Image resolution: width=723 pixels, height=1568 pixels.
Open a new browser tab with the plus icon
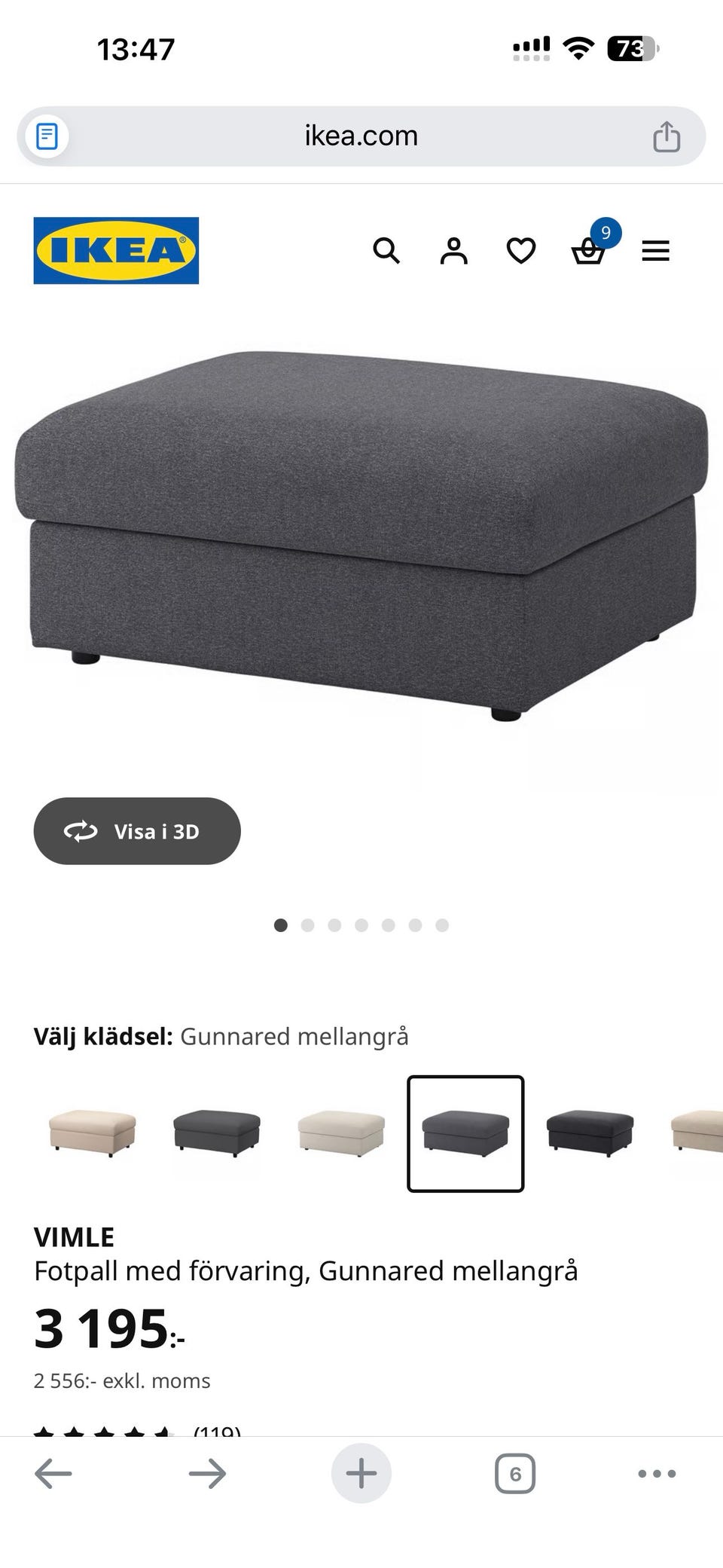(361, 1473)
